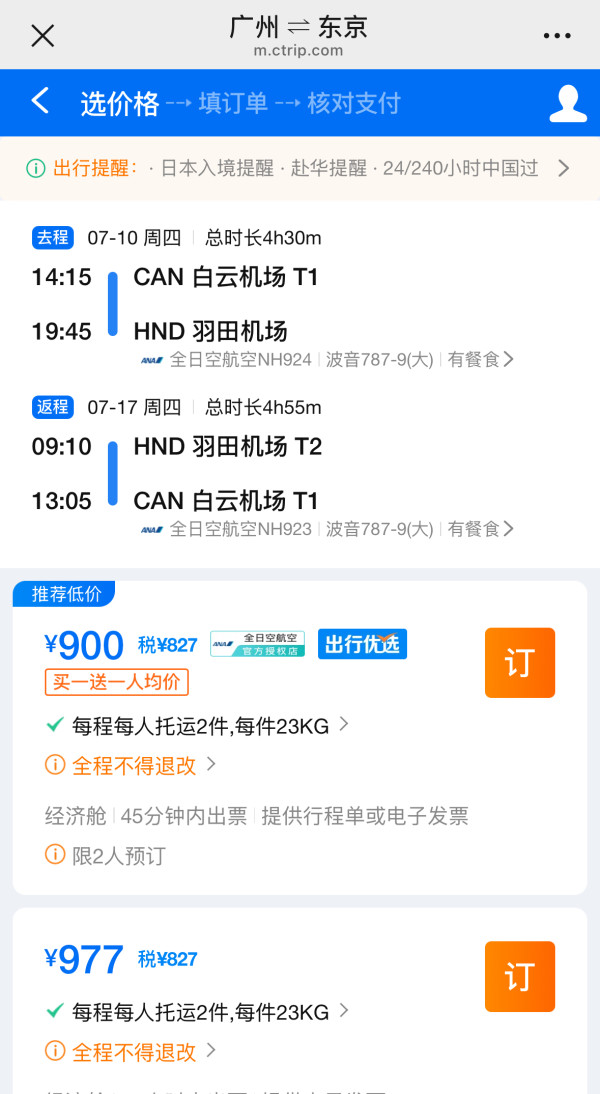Open the three-dot overflow menu
This screenshot has height=1094, width=600.
[x=557, y=36]
